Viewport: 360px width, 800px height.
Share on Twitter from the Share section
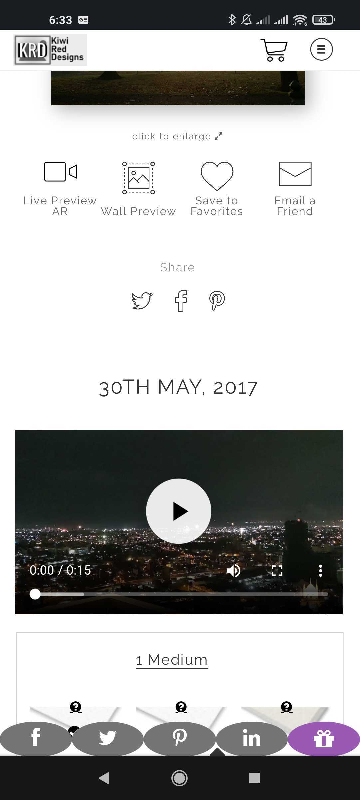pyautogui.click(x=142, y=301)
